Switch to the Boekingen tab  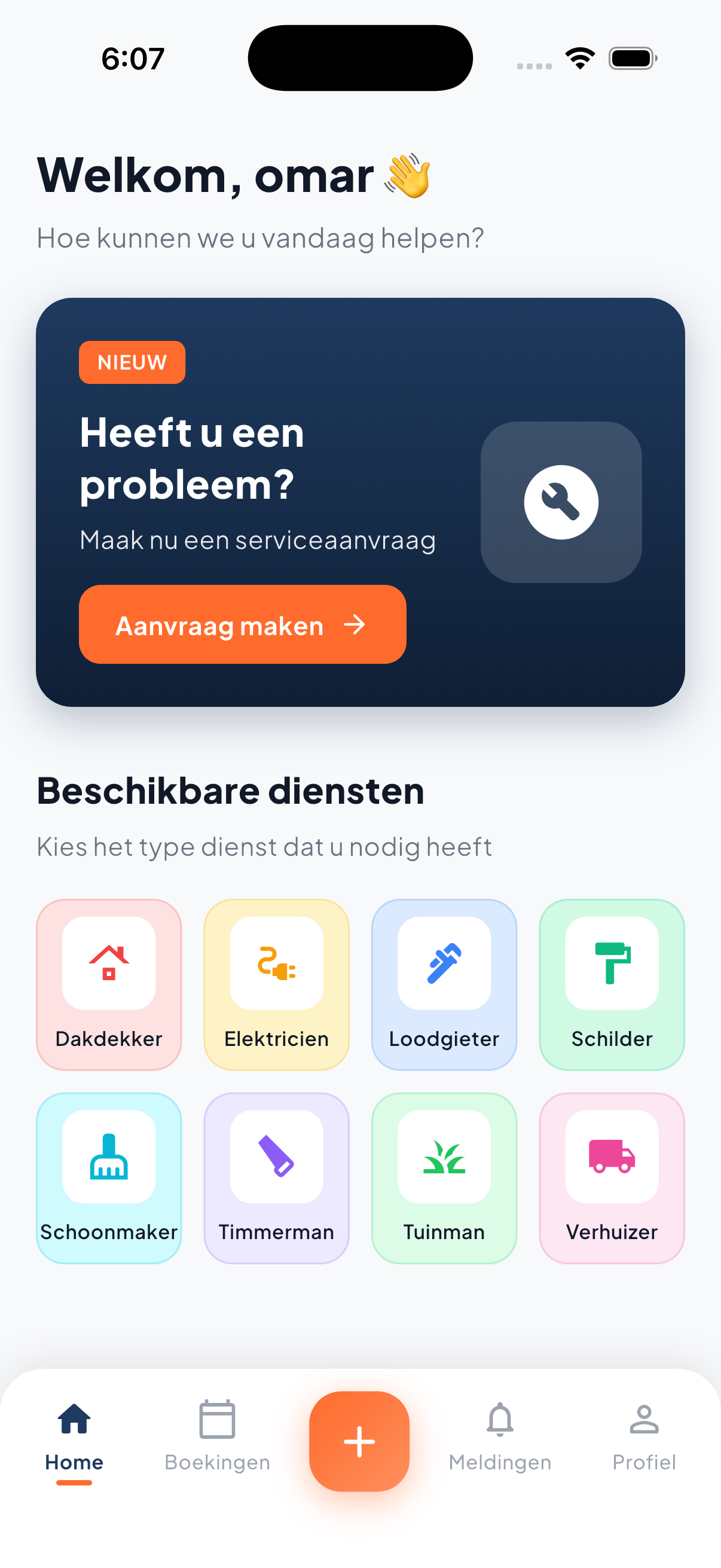point(216,1448)
